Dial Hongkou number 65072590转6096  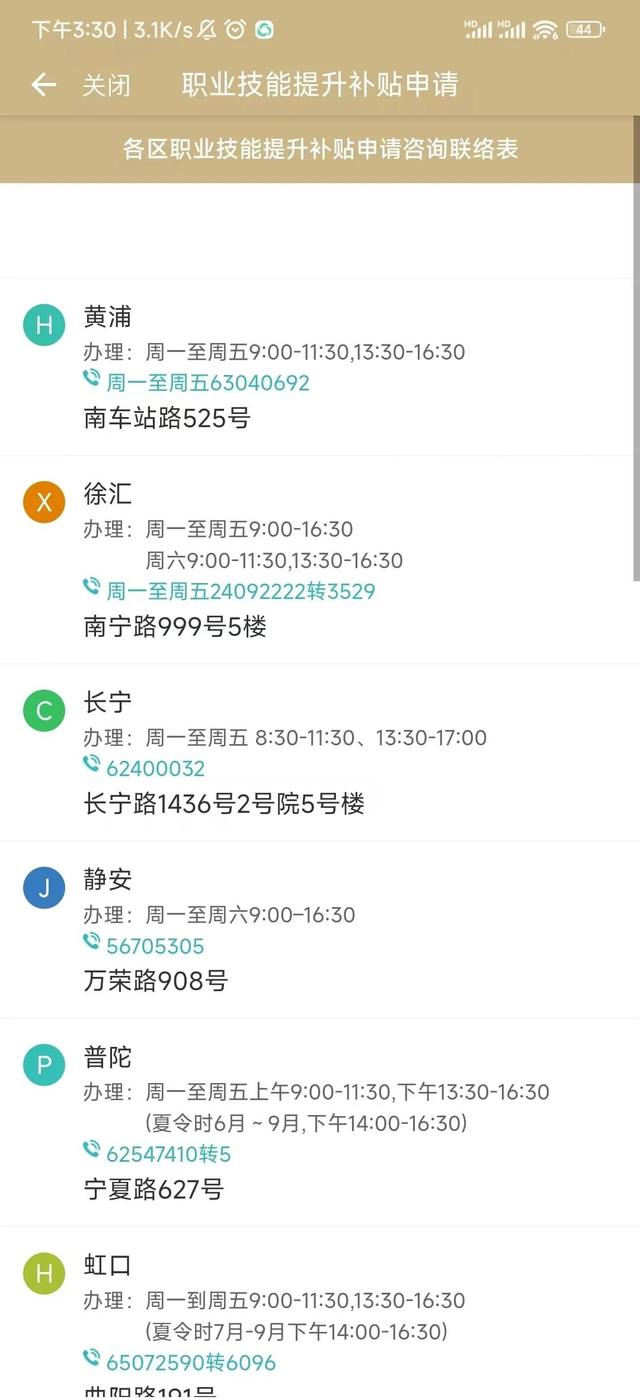tap(179, 1362)
